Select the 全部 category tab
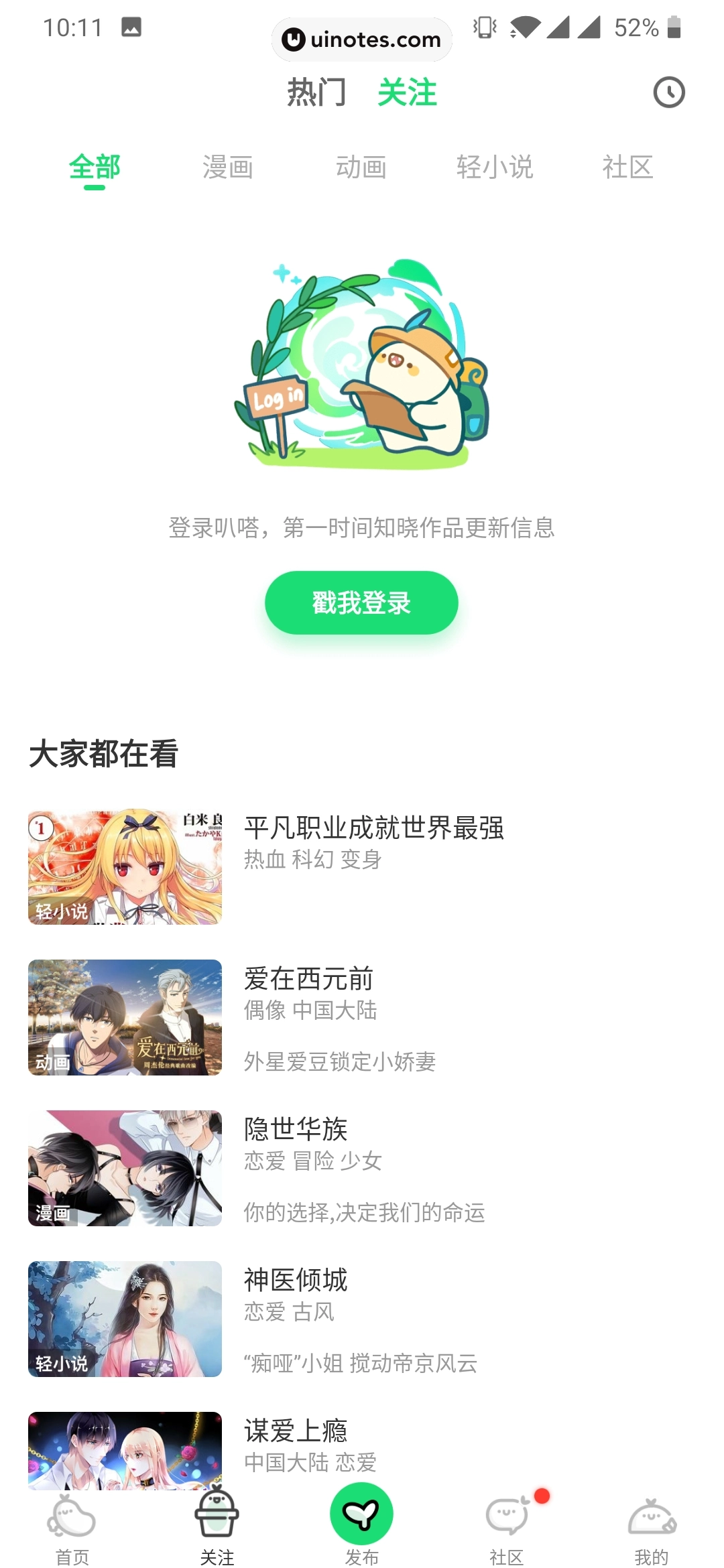The height and width of the screenshot is (1568, 724). [x=95, y=168]
